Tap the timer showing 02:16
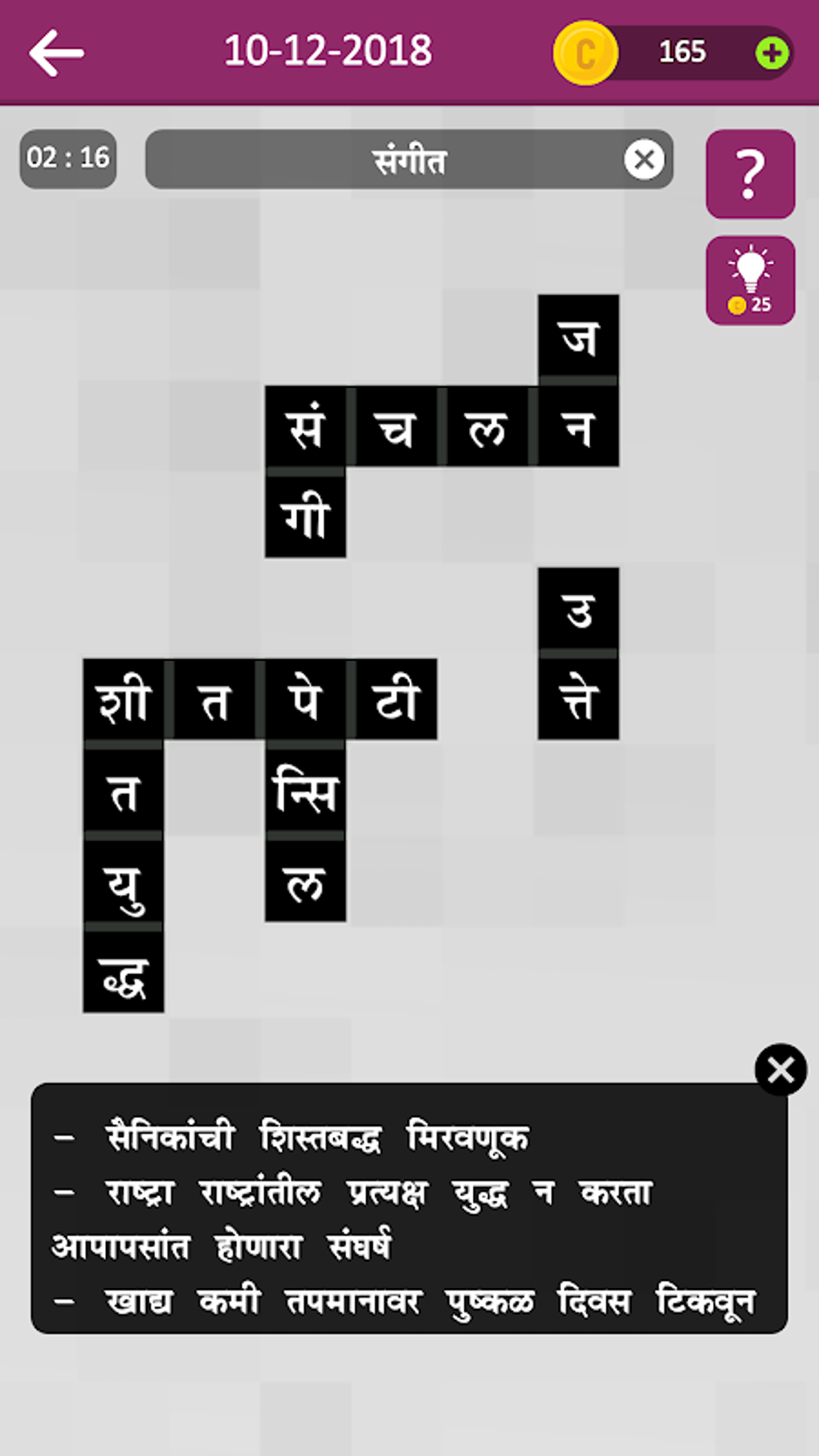The height and width of the screenshot is (1456, 819). [67, 157]
